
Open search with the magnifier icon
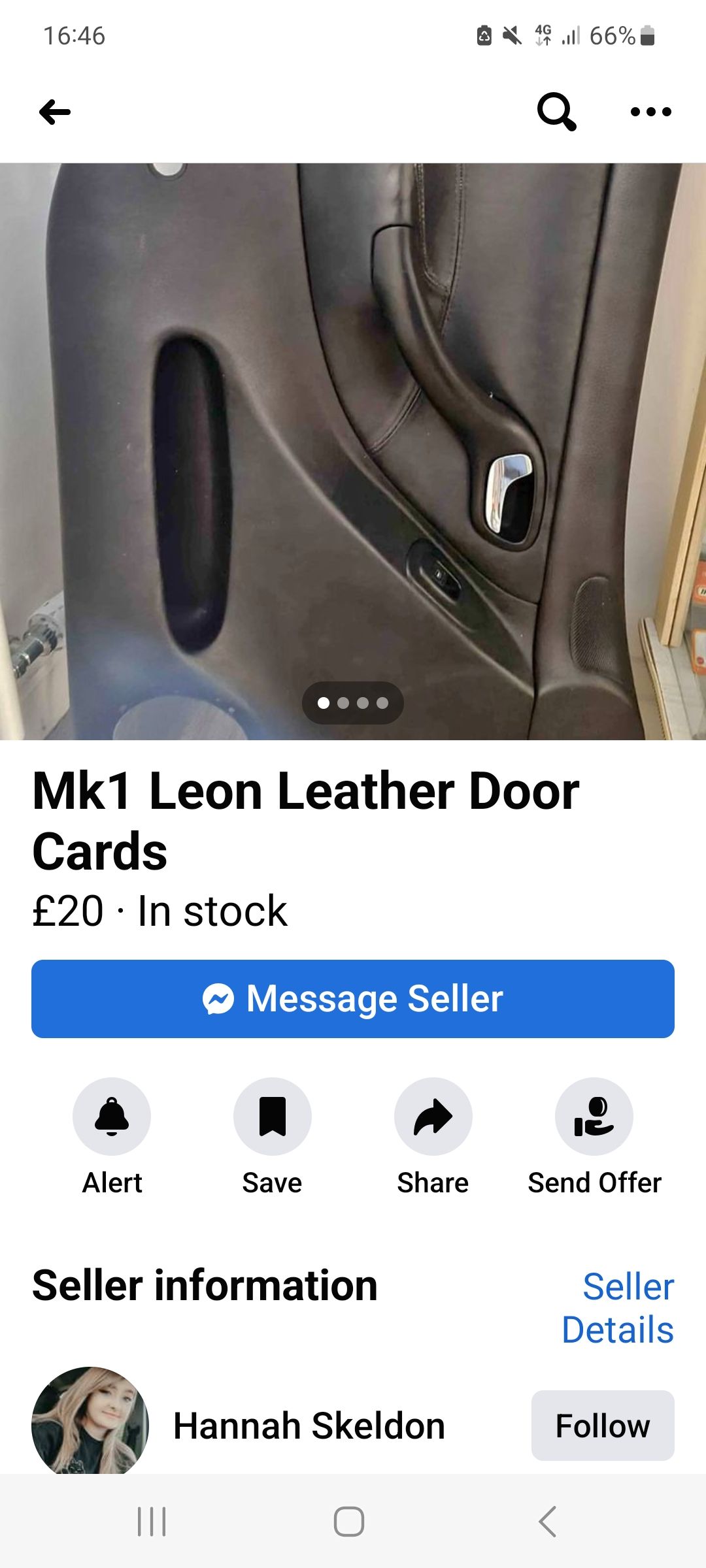click(x=556, y=112)
